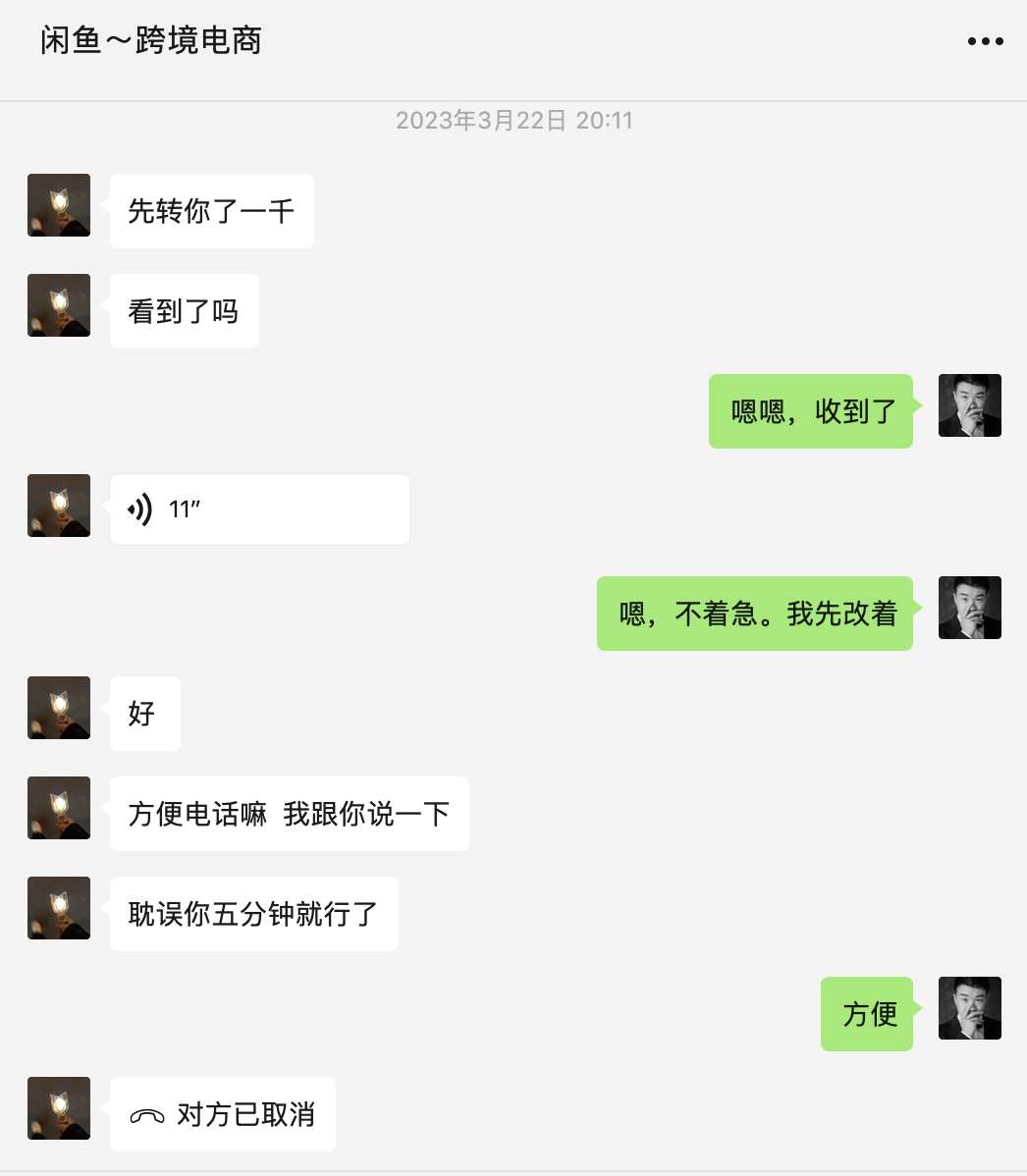Play the 11-second voice message
This screenshot has height=1176, width=1027.
pos(259,509)
